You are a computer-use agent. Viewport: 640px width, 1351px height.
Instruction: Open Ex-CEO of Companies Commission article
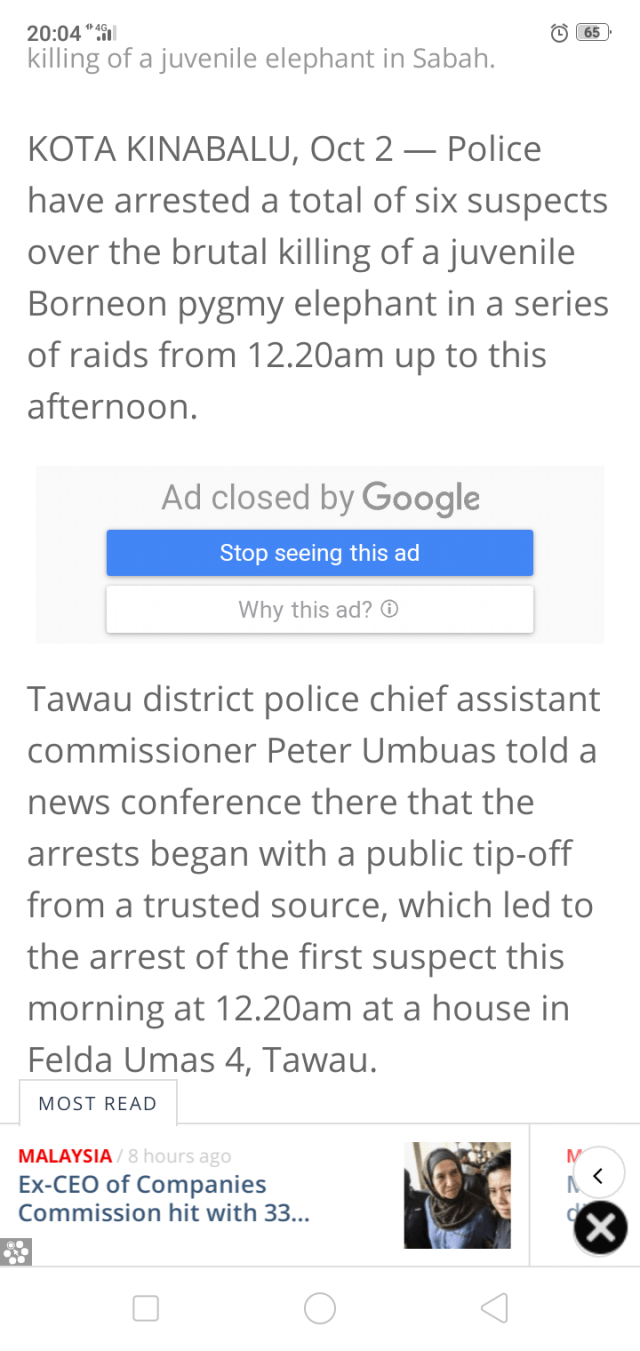pyautogui.click(x=142, y=1198)
